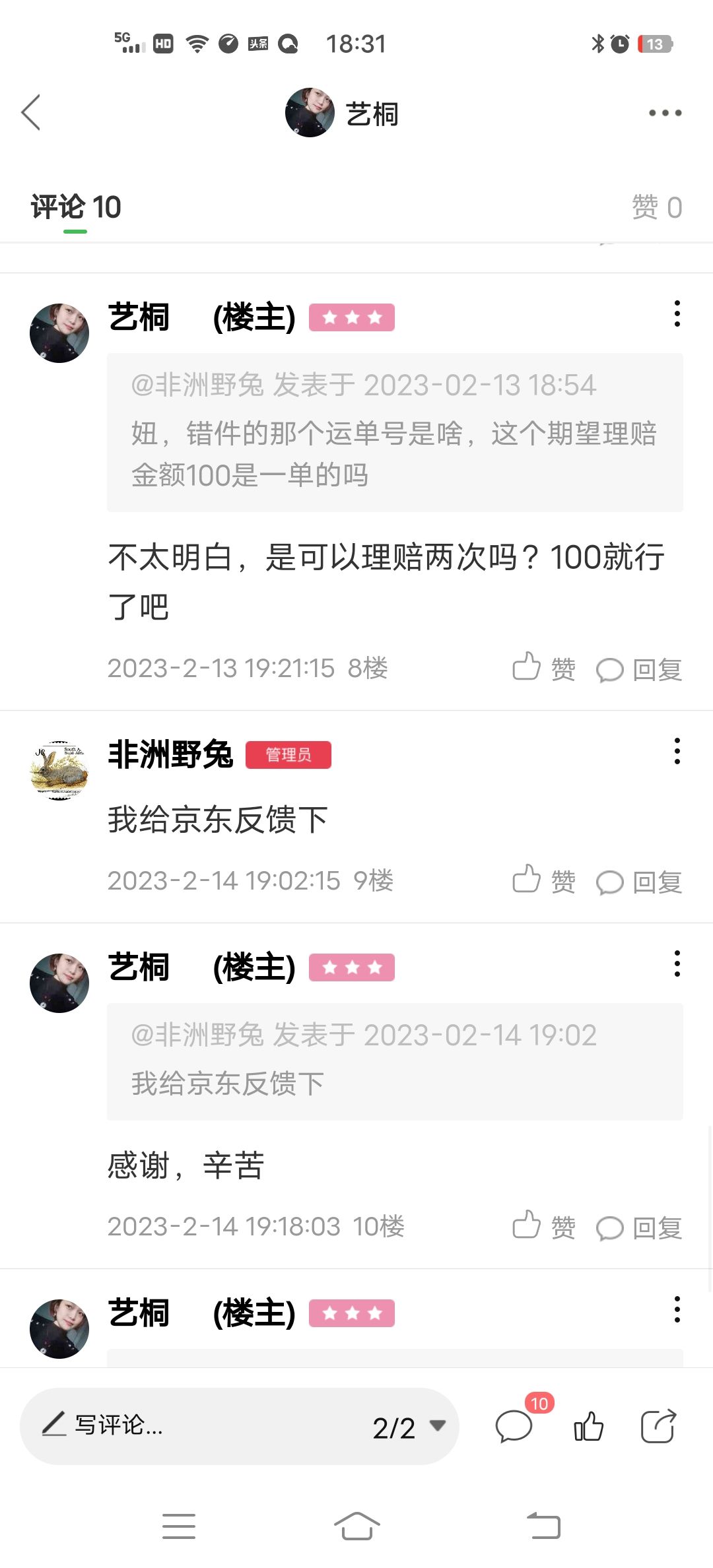Open the comments icon with badge 10

515,1425
